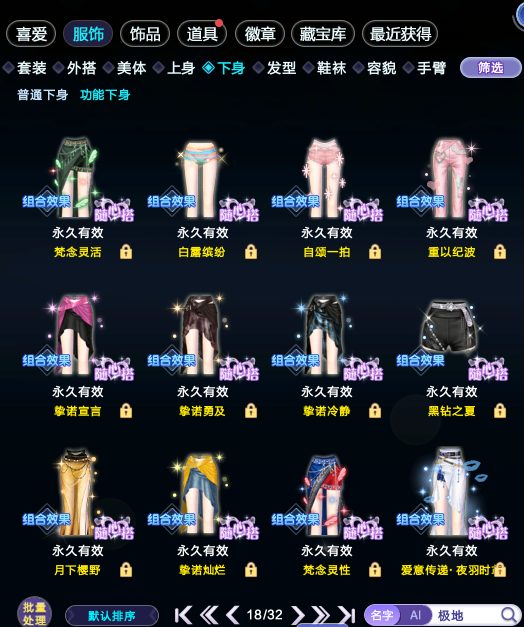The height and width of the screenshot is (627, 524).
Task: Change the 默认排序 sort order
Action: 112,615
